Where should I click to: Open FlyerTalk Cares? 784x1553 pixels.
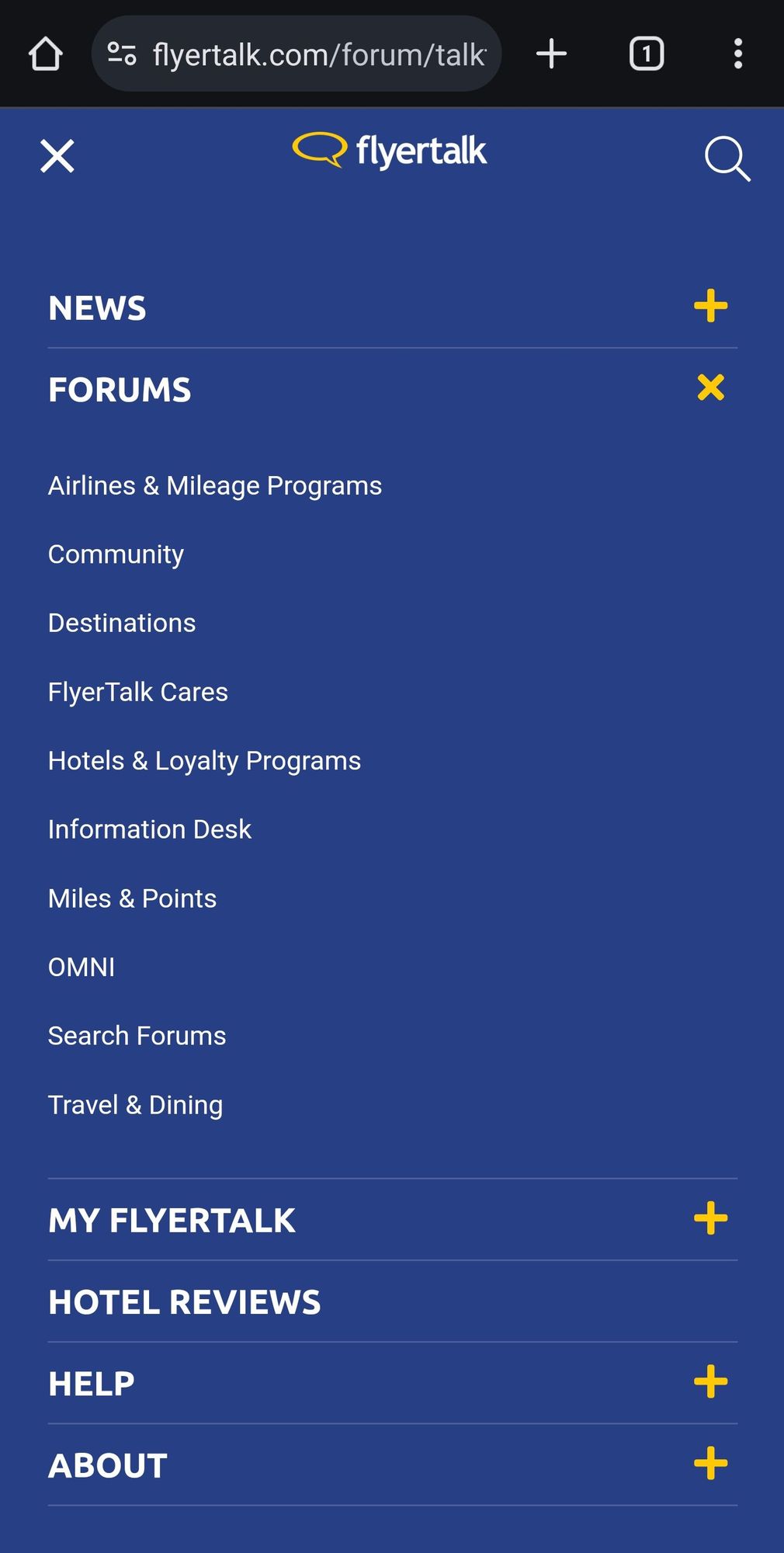click(138, 692)
